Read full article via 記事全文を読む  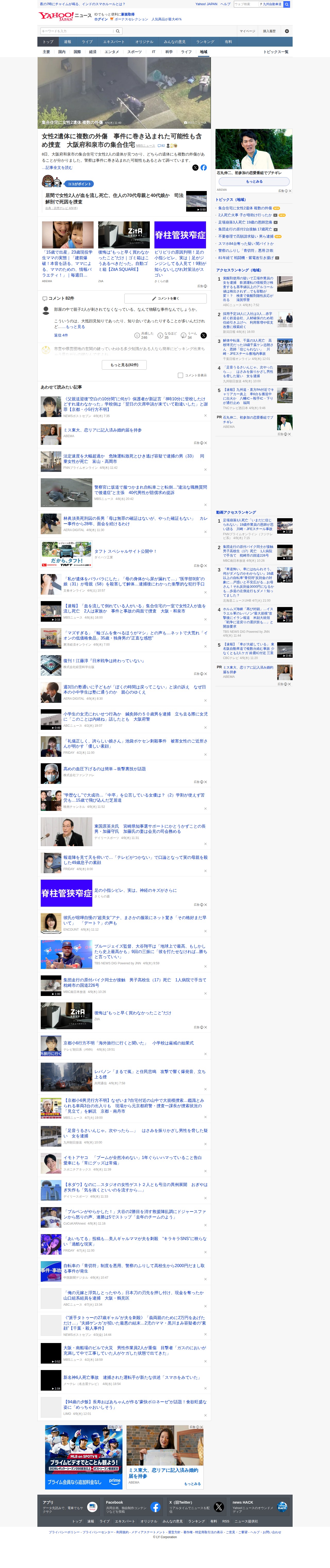58,167
